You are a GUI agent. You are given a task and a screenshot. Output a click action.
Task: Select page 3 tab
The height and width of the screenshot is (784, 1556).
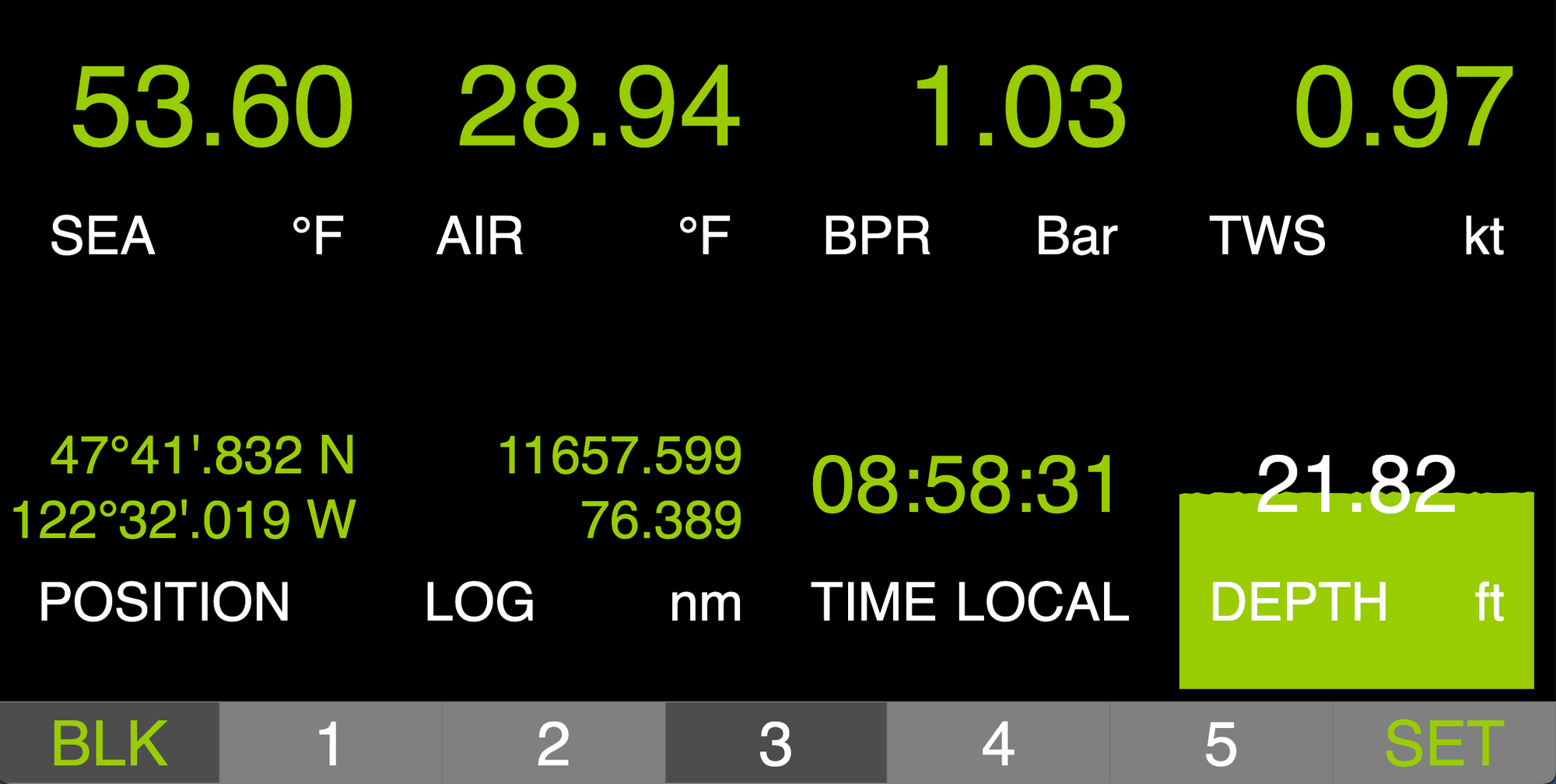point(776,744)
